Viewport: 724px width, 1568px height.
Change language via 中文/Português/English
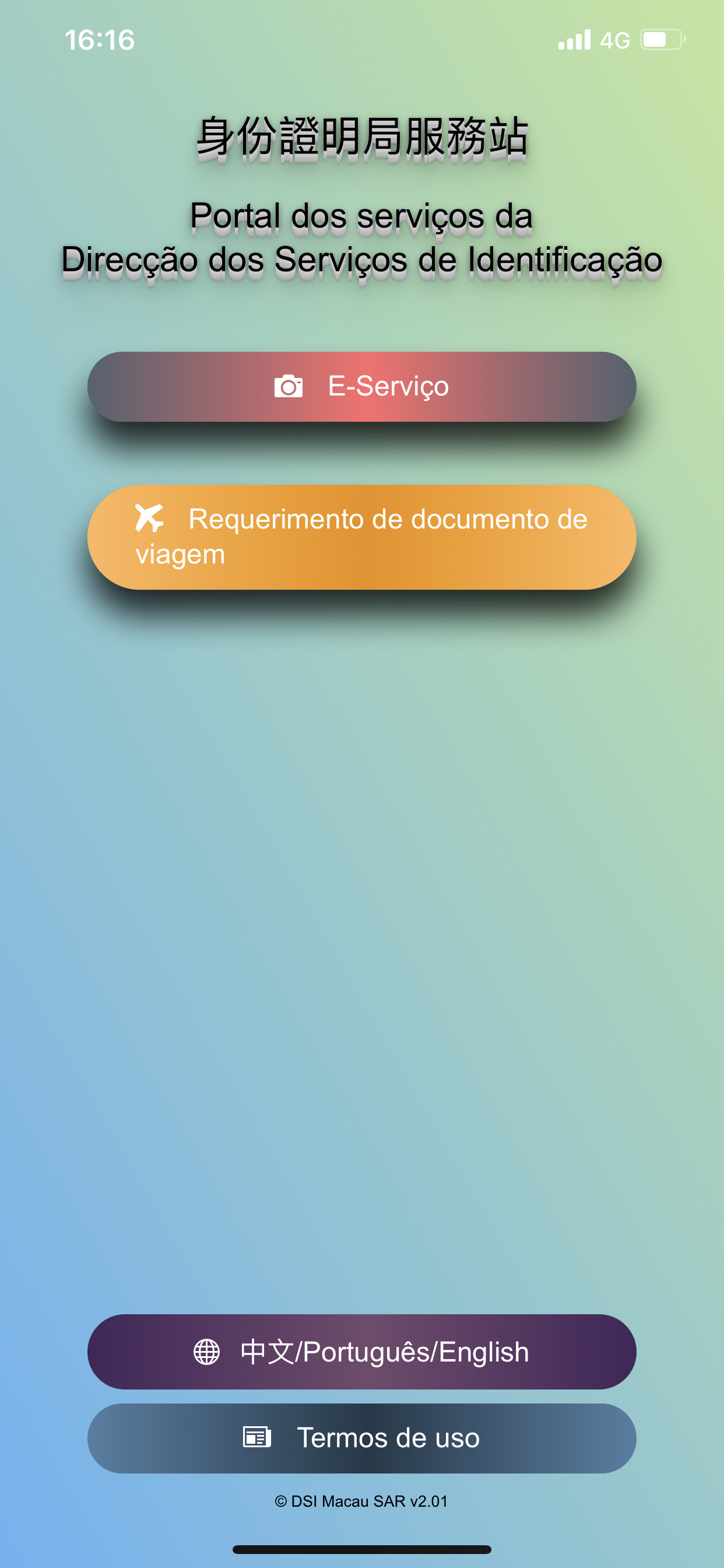(x=361, y=1352)
